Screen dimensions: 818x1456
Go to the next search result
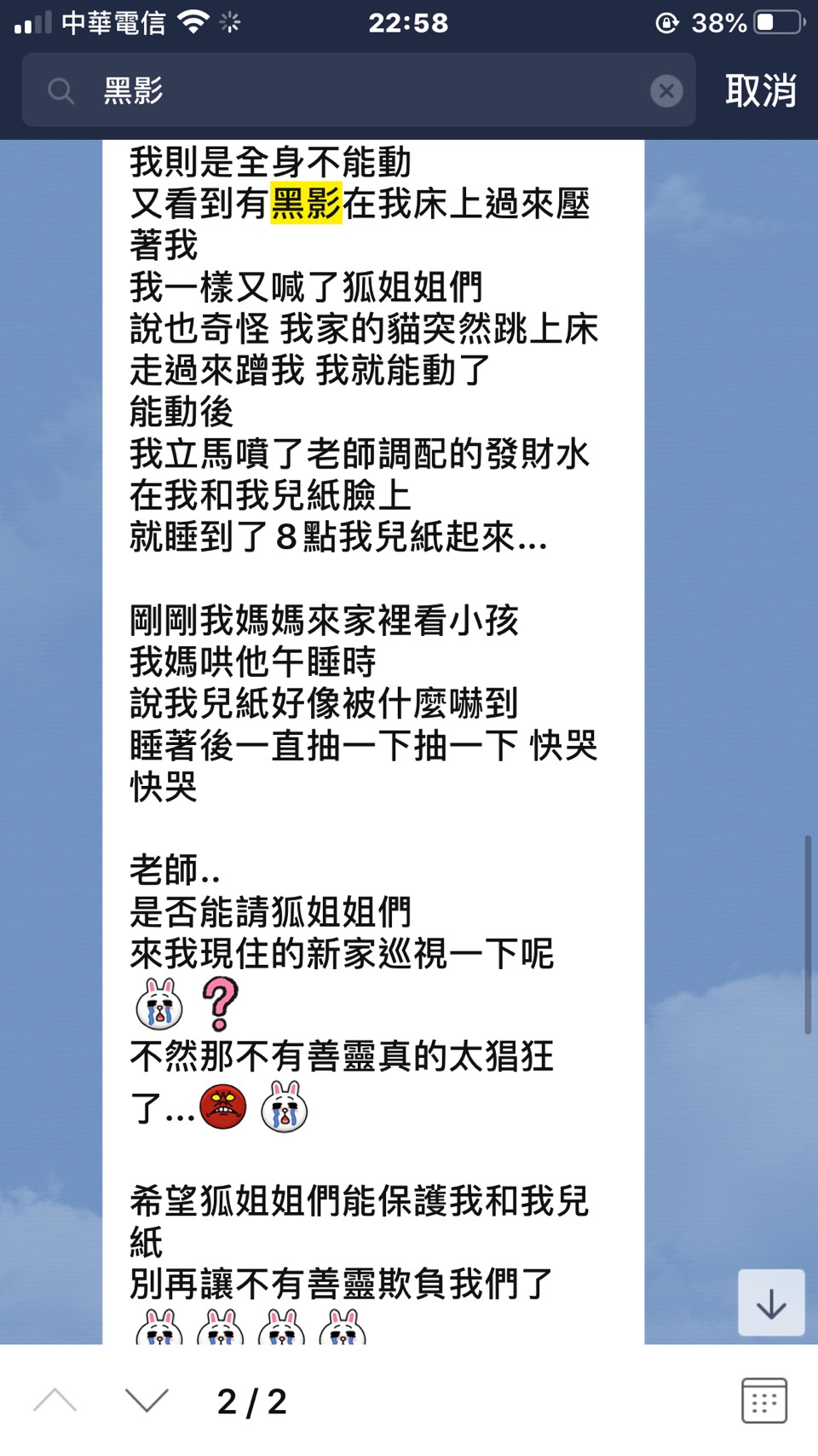point(147,1401)
